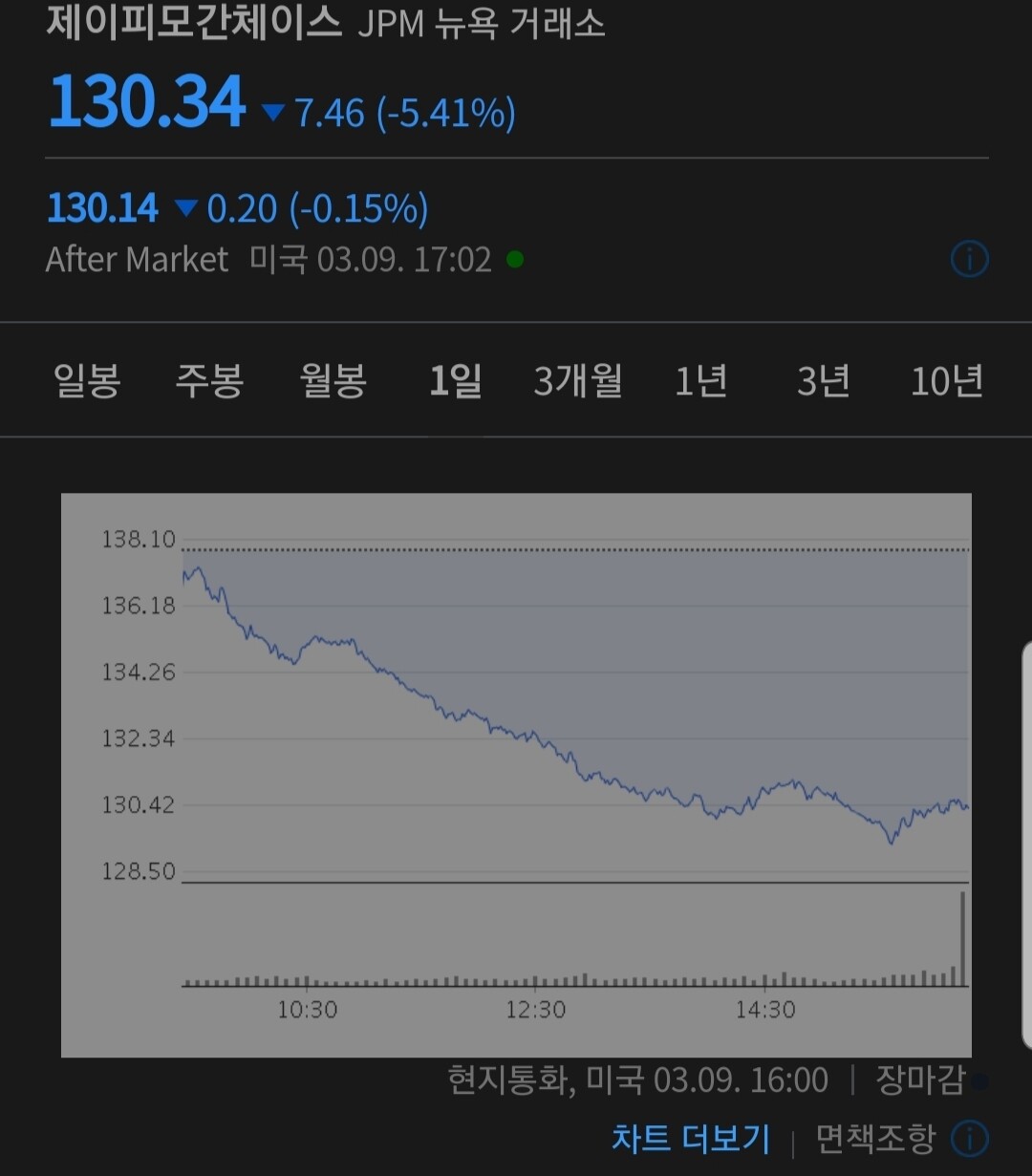This screenshot has width=1032, height=1176.
Task: Switch to the 10년 chart tab
Action: pos(947,380)
